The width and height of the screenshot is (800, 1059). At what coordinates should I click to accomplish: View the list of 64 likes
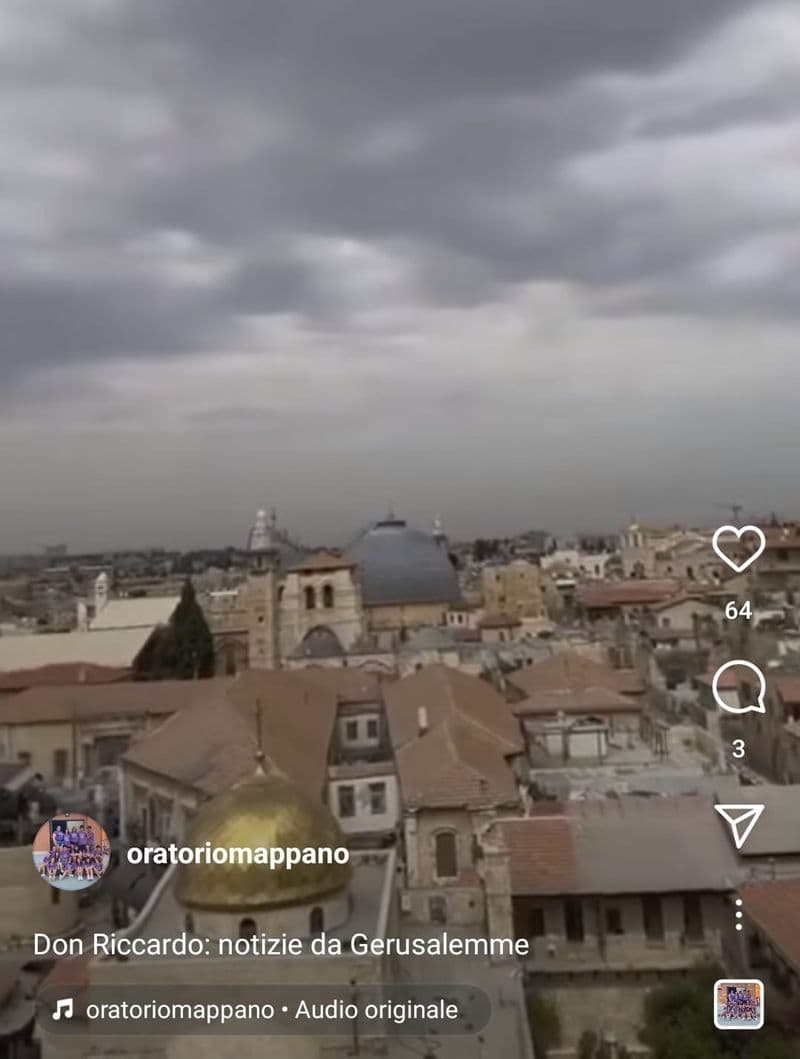tap(737, 608)
